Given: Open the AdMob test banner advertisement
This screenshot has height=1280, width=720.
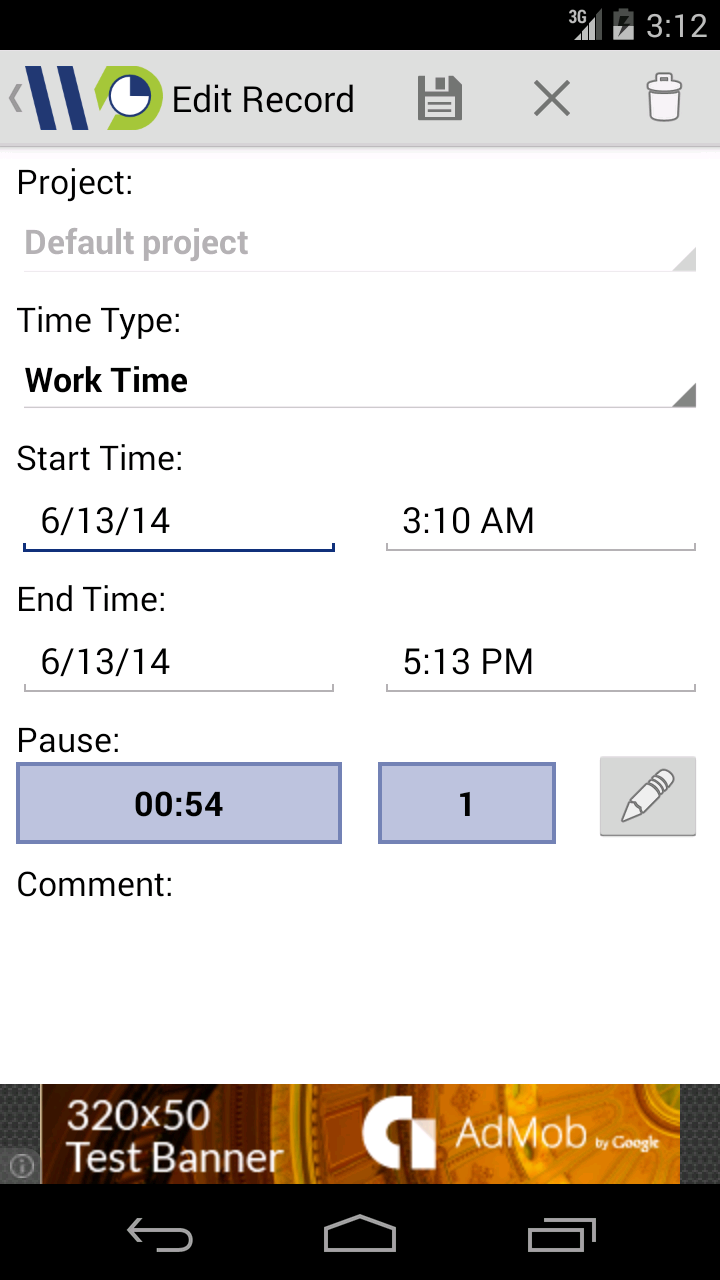Looking at the screenshot, I should point(360,1134).
